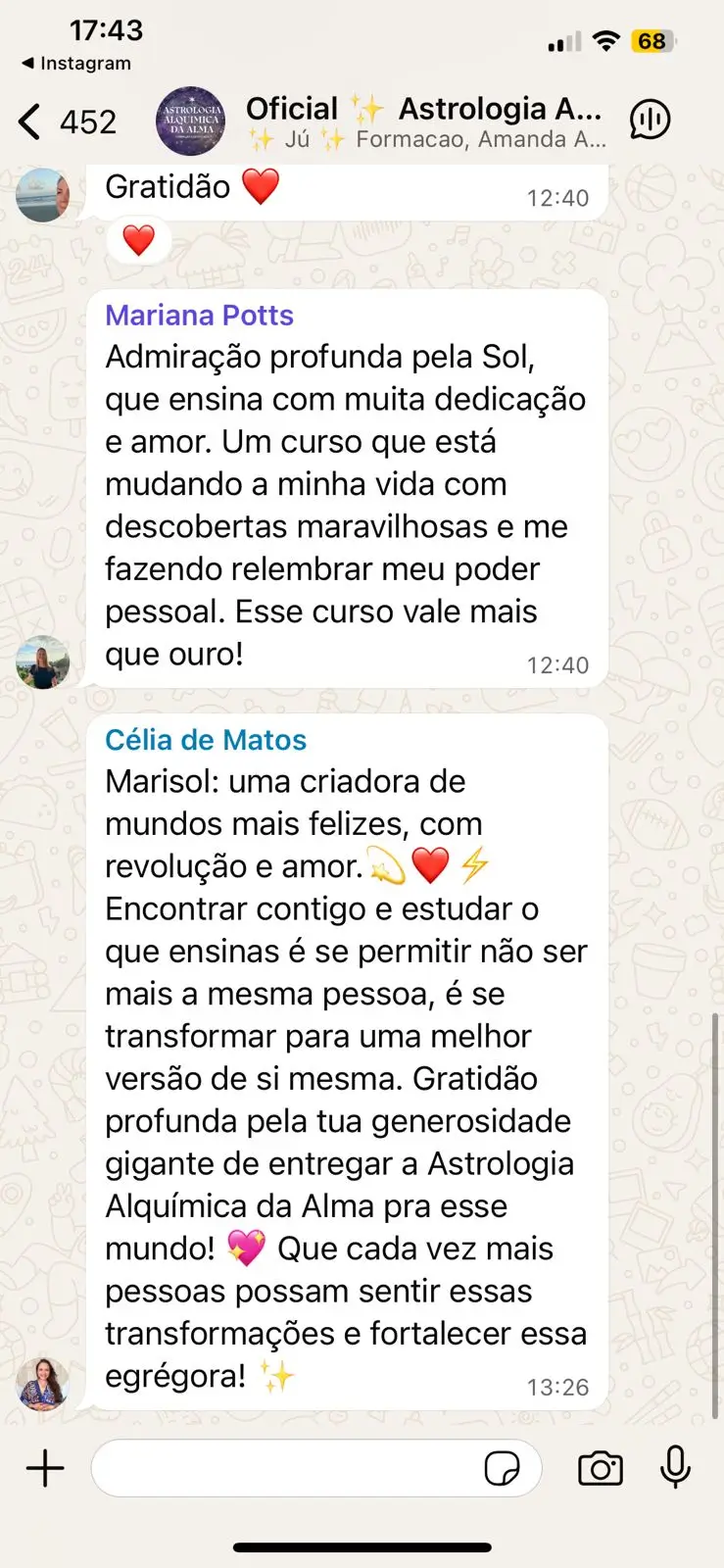The height and width of the screenshot is (1568, 724).
Task: Open Mariana Potts' contact name
Action: (199, 316)
